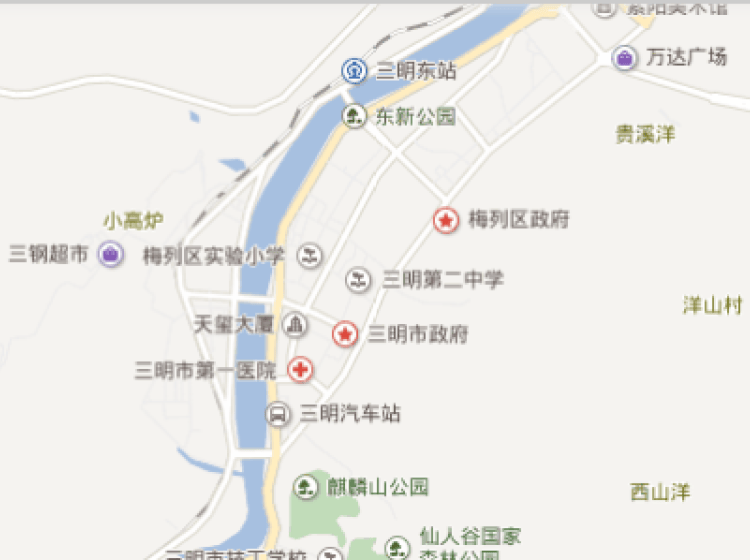
Task: Open the 麒麟山公园 park marker
Action: click(305, 487)
